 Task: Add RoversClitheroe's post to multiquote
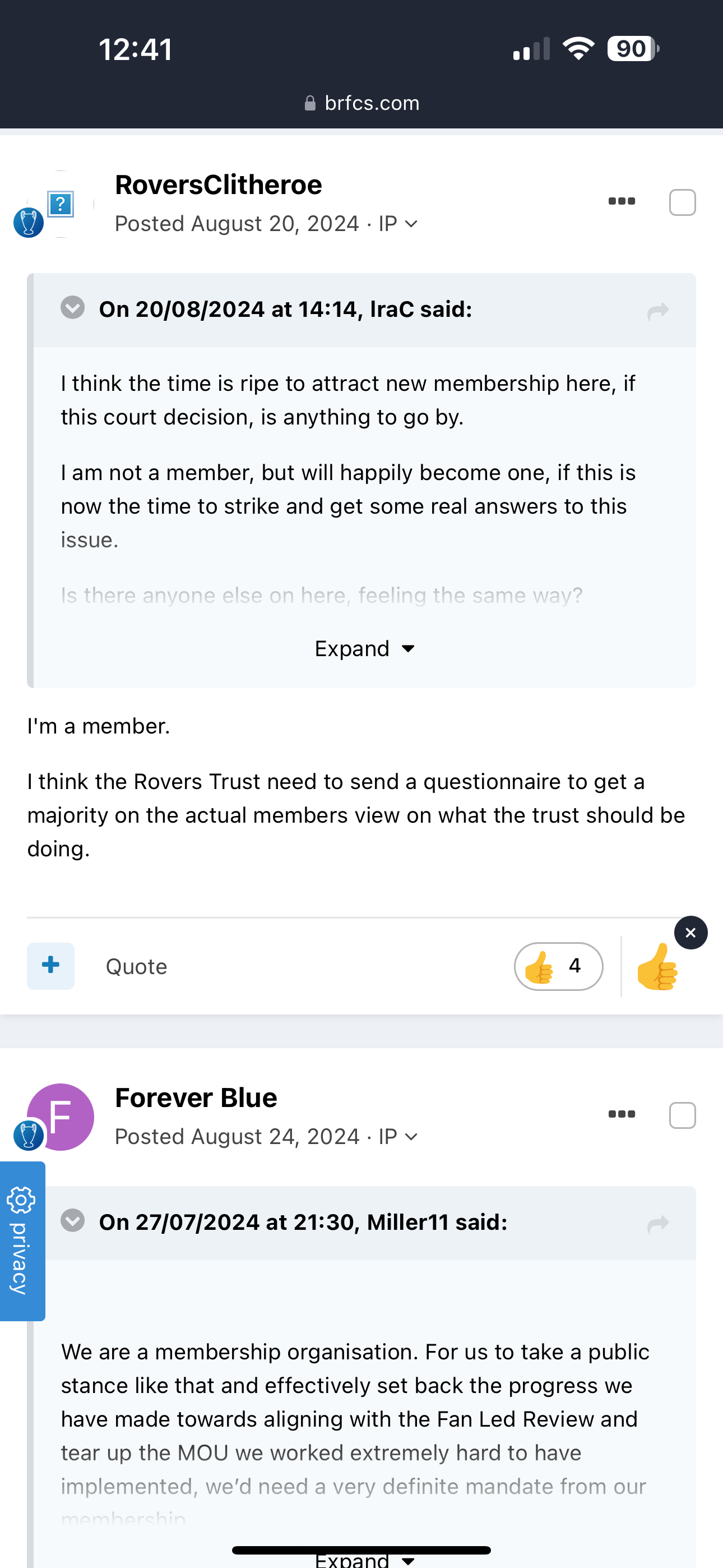(x=50, y=966)
